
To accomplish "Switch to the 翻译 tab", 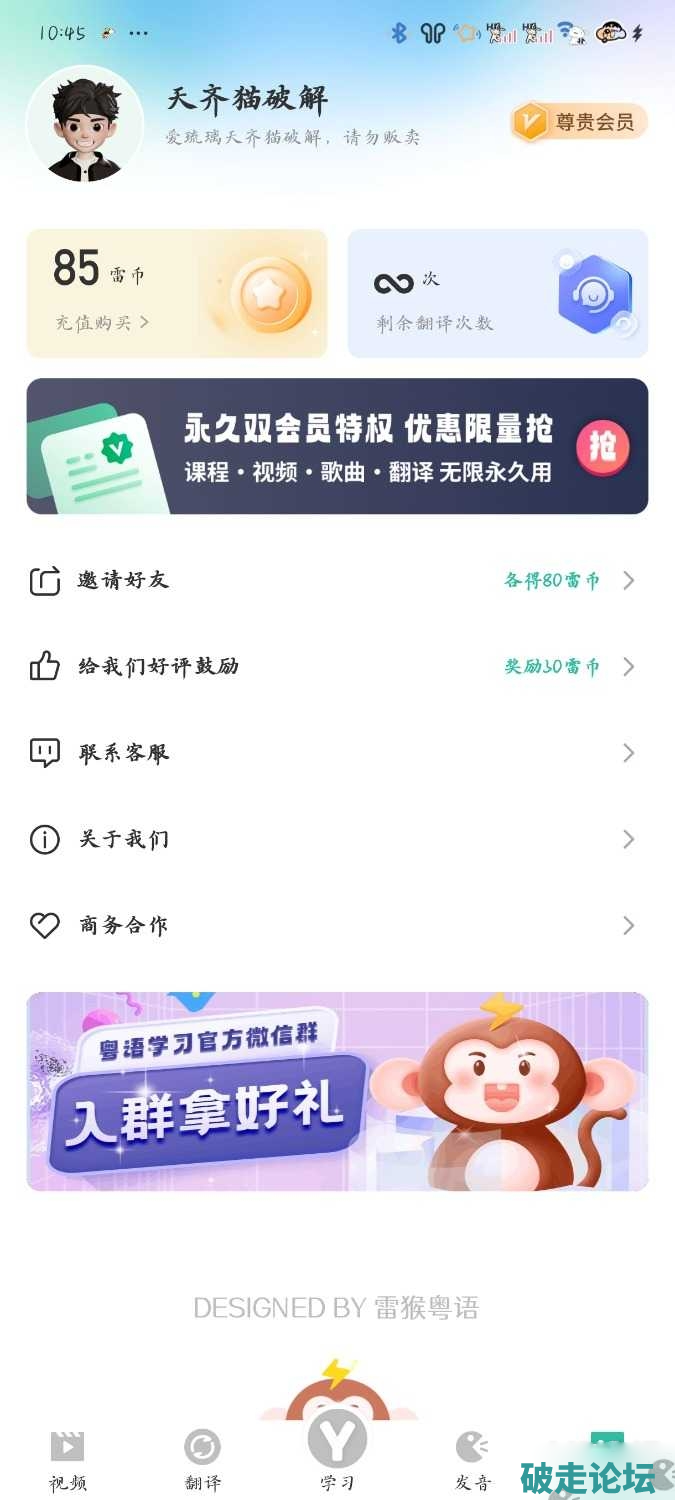I will (x=202, y=1460).
